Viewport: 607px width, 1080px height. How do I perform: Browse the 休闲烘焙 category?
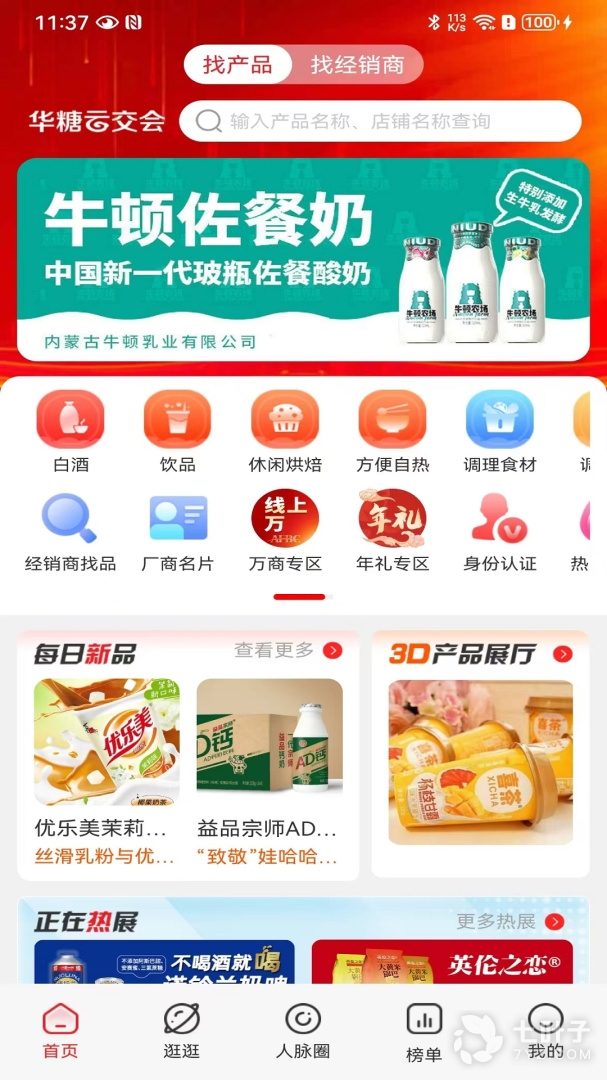tap(285, 432)
